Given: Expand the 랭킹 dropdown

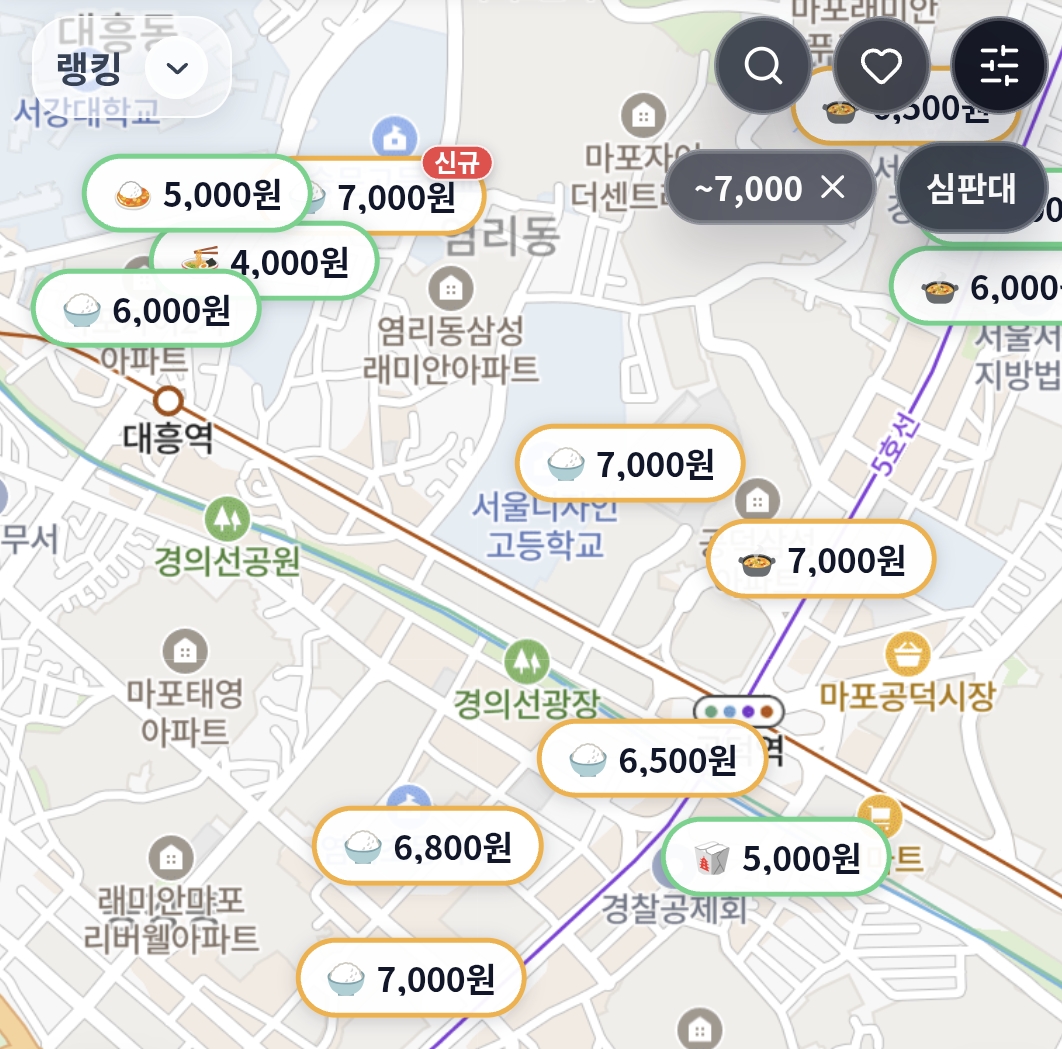Looking at the screenshot, I should click(x=177, y=68).
